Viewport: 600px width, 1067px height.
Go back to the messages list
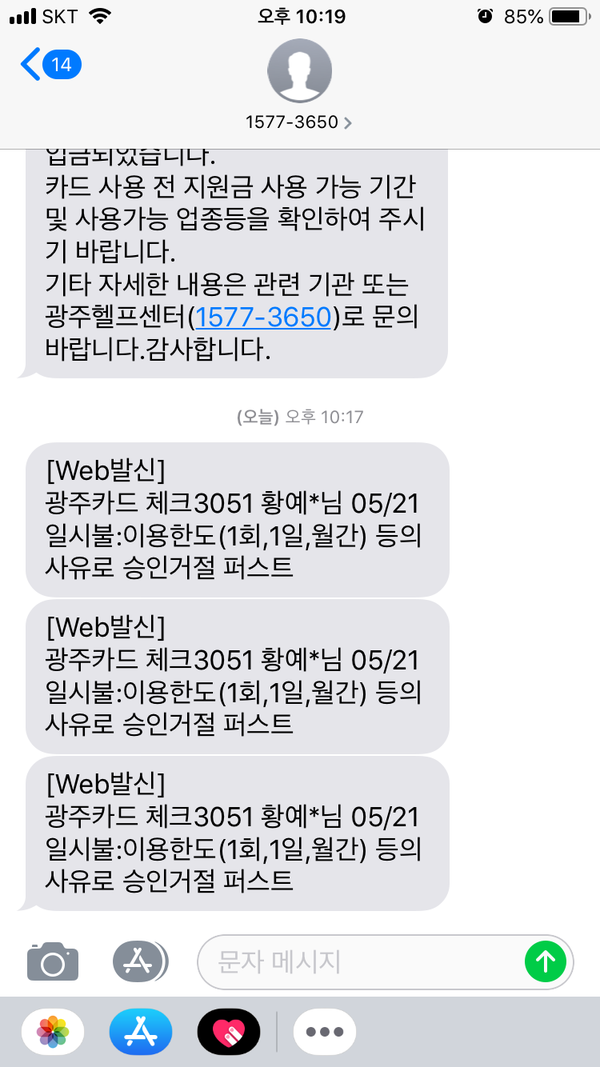pos(50,65)
